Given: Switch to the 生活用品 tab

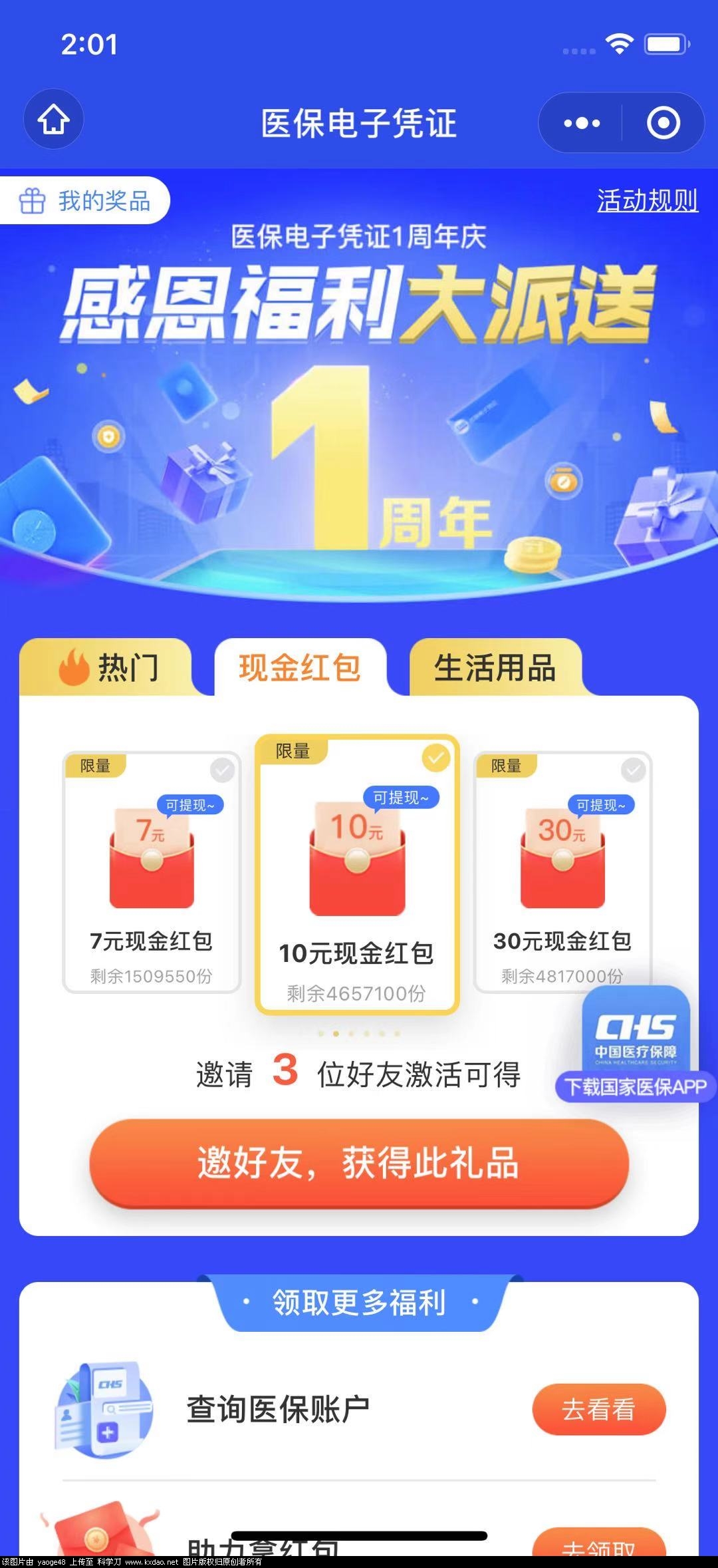Looking at the screenshot, I should pyautogui.click(x=495, y=667).
